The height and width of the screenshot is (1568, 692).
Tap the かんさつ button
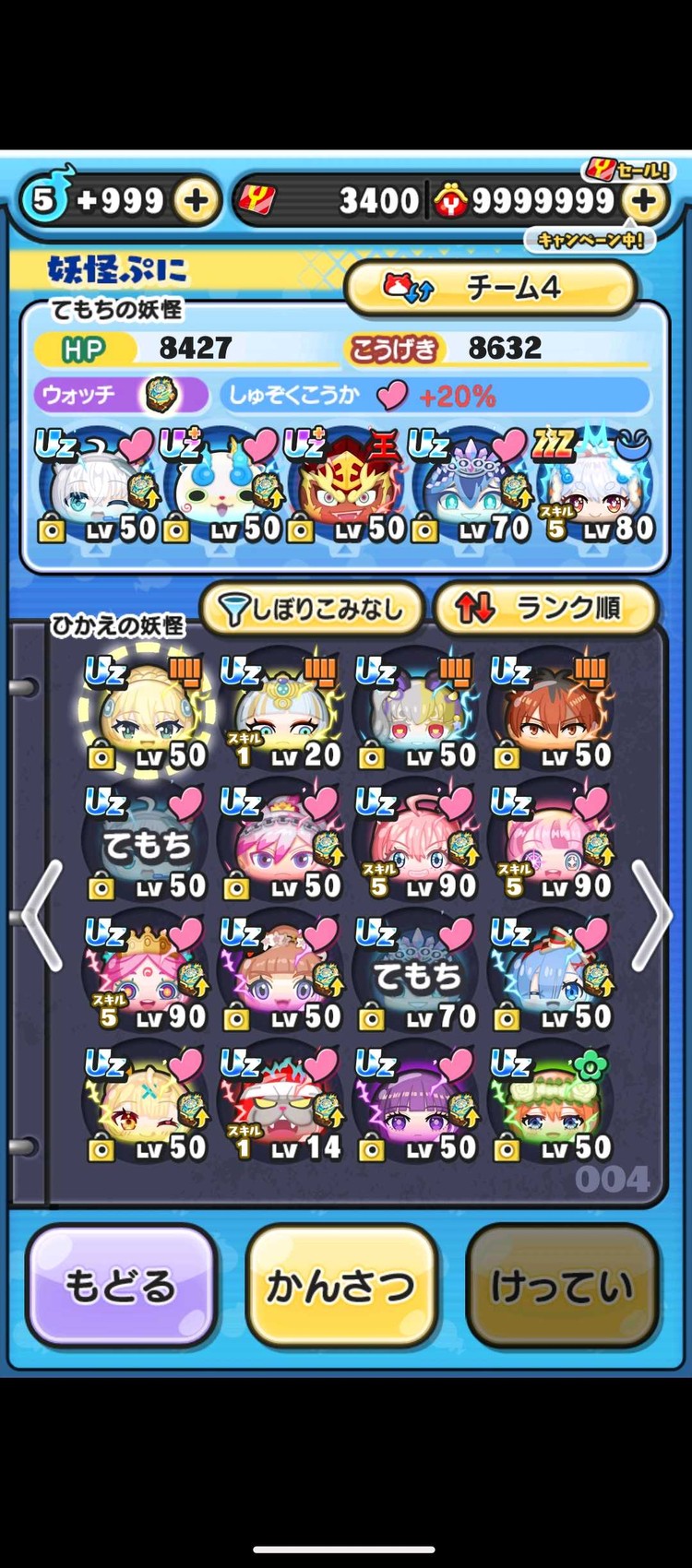(x=340, y=1285)
